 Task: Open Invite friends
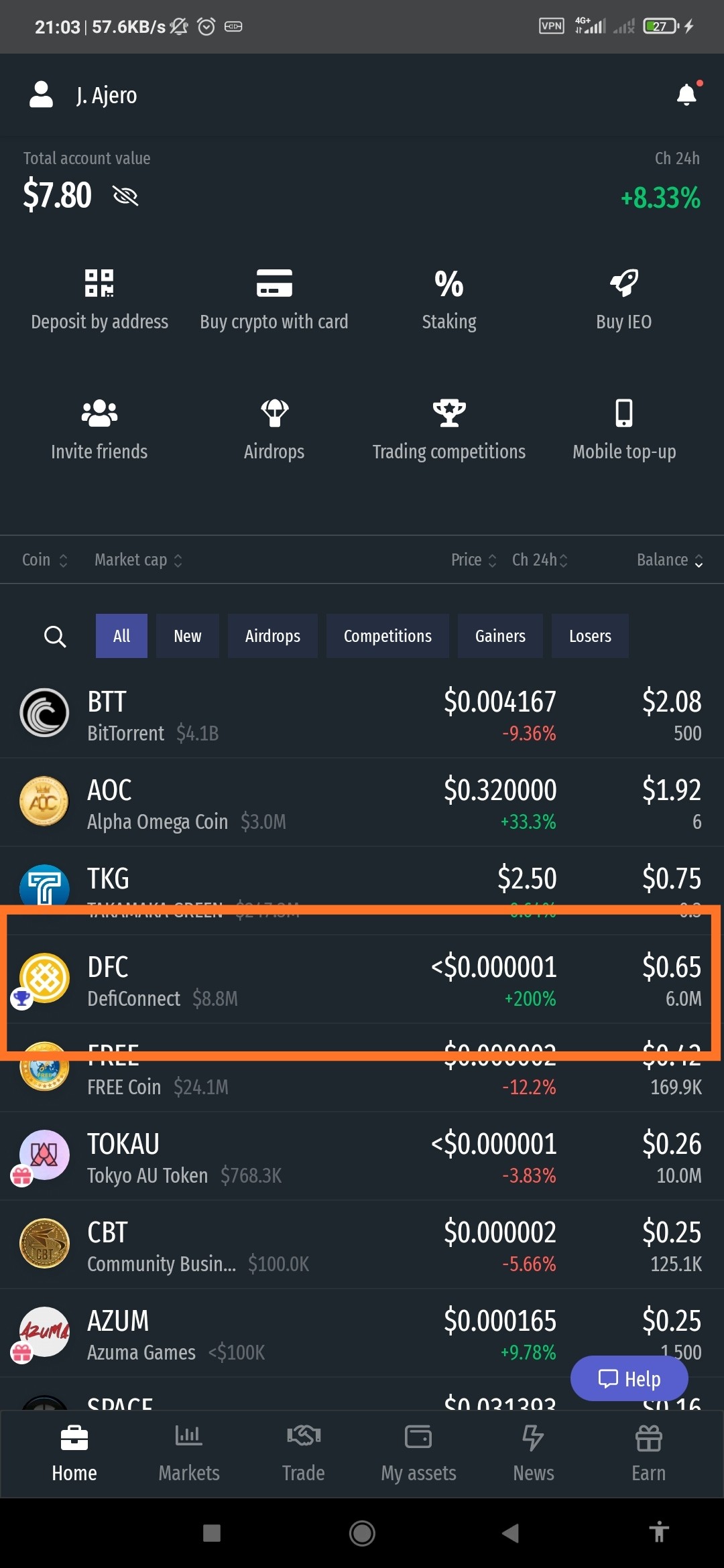(x=99, y=430)
